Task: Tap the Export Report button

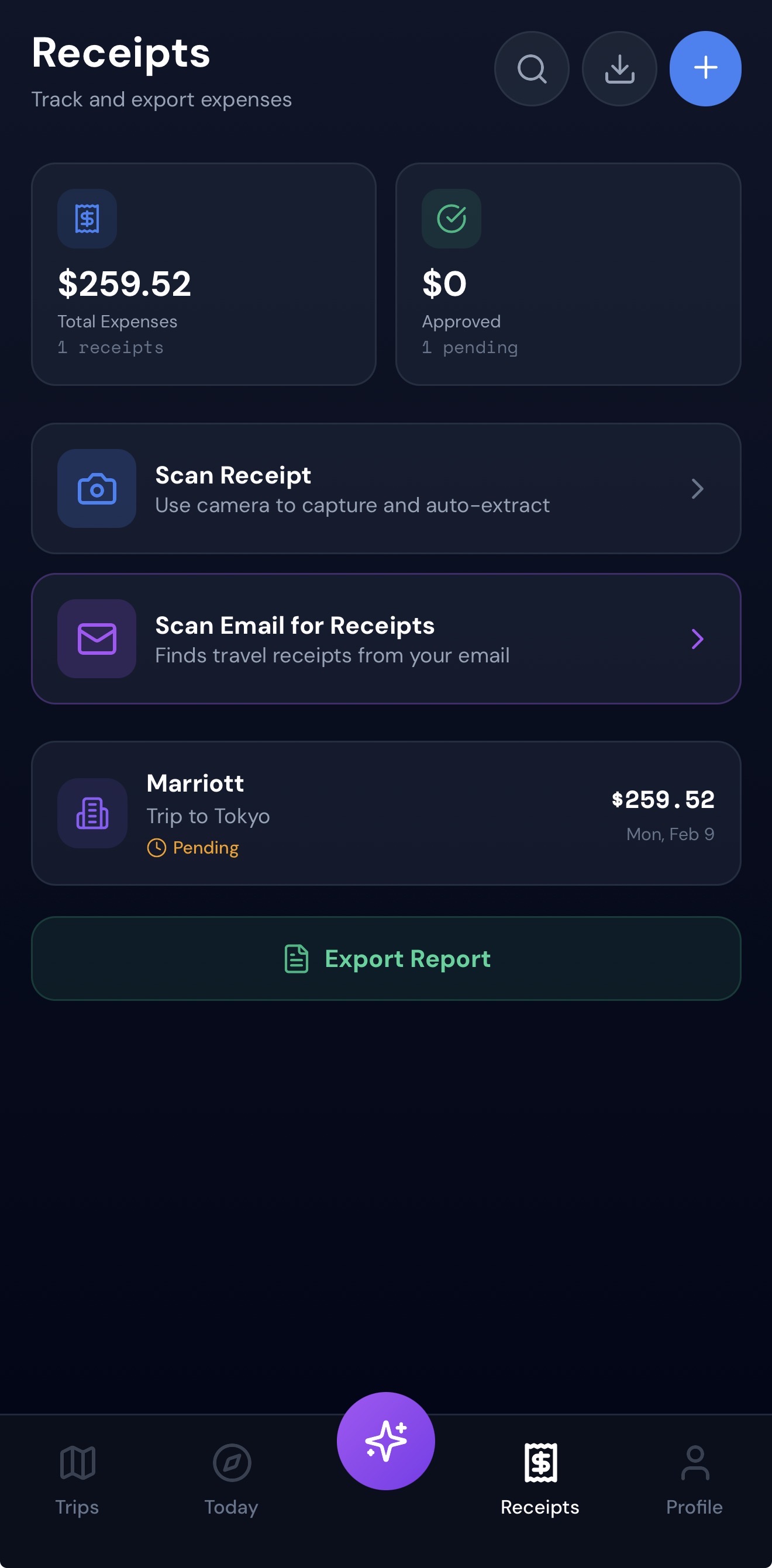Action: (x=386, y=959)
